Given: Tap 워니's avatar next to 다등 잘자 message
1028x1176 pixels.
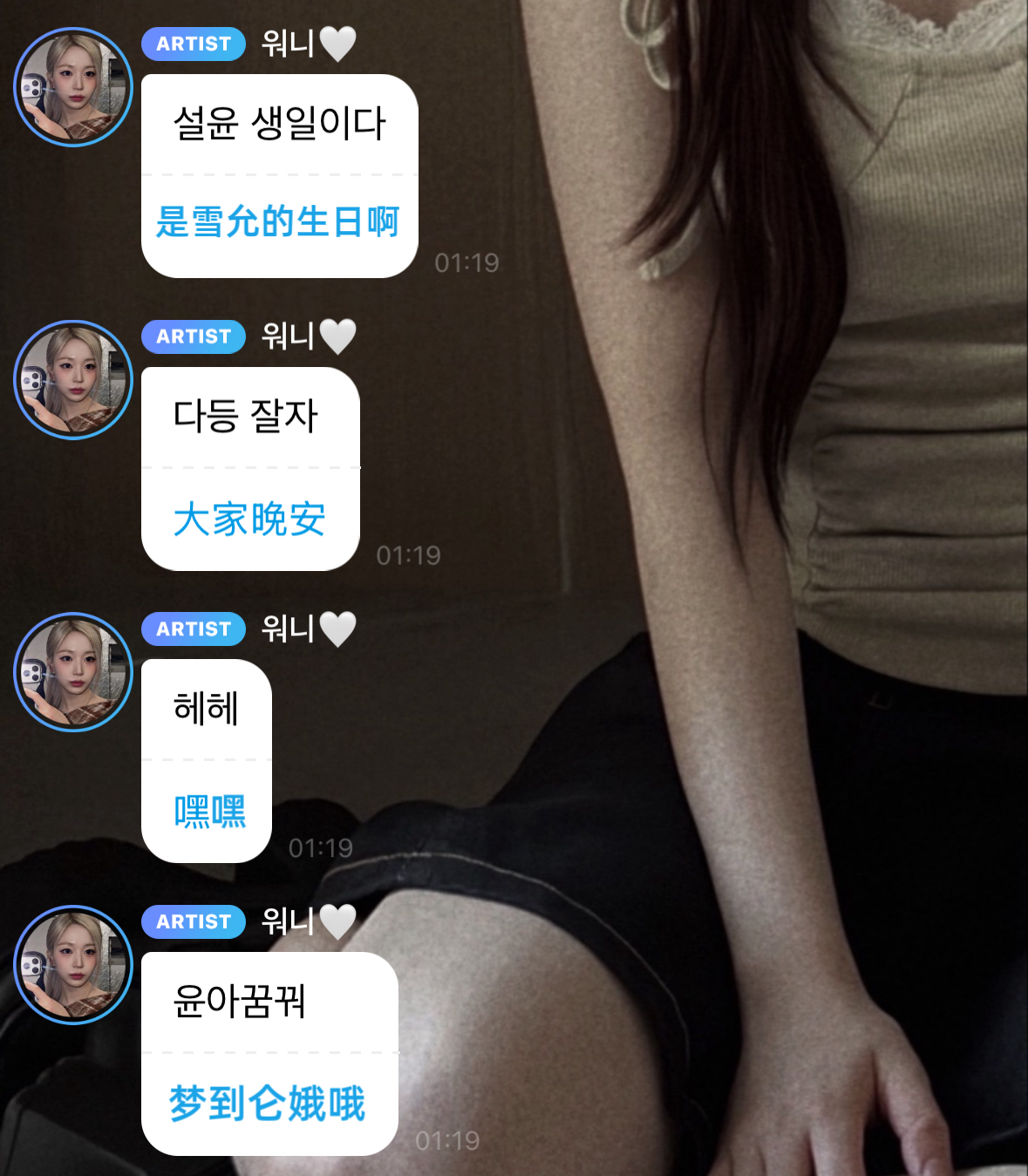Looking at the screenshot, I should pos(73,380).
